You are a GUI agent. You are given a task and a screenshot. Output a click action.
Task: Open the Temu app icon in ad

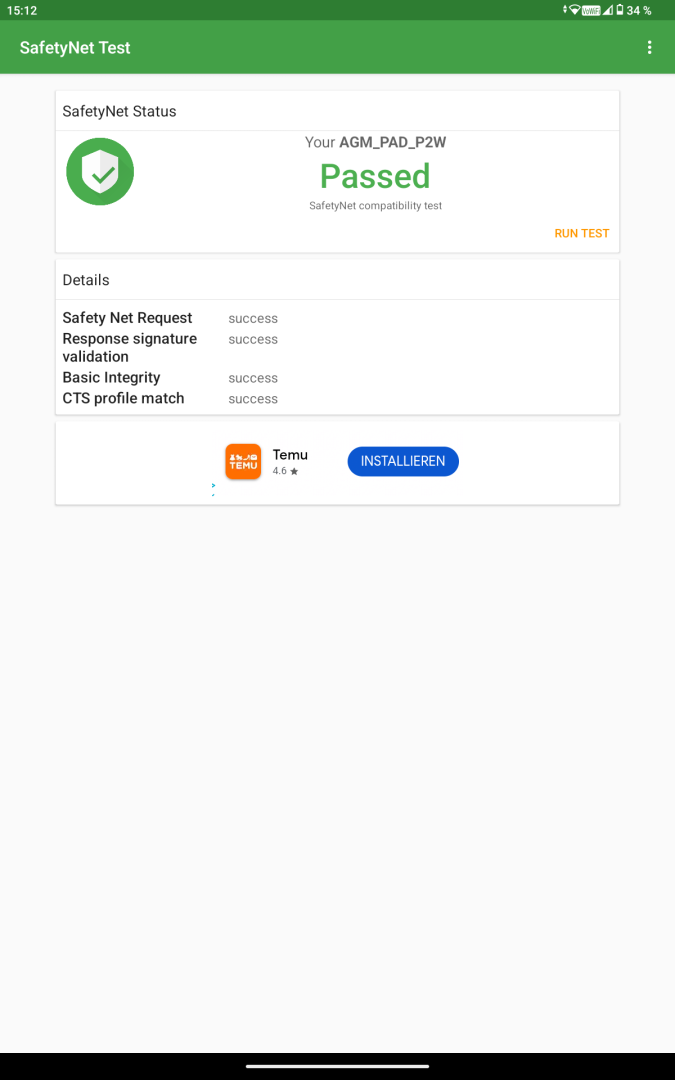point(243,461)
